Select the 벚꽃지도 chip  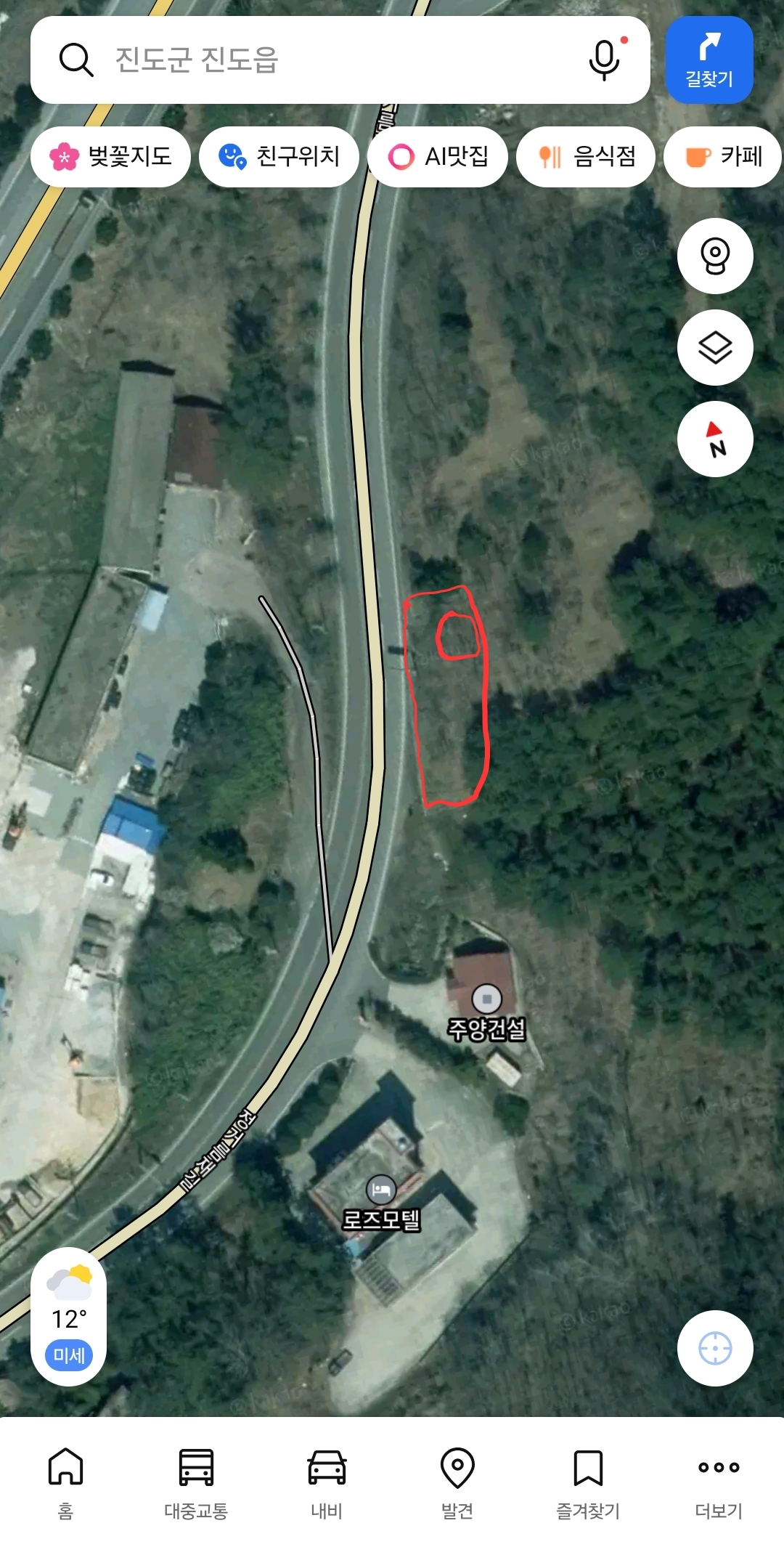tap(110, 157)
